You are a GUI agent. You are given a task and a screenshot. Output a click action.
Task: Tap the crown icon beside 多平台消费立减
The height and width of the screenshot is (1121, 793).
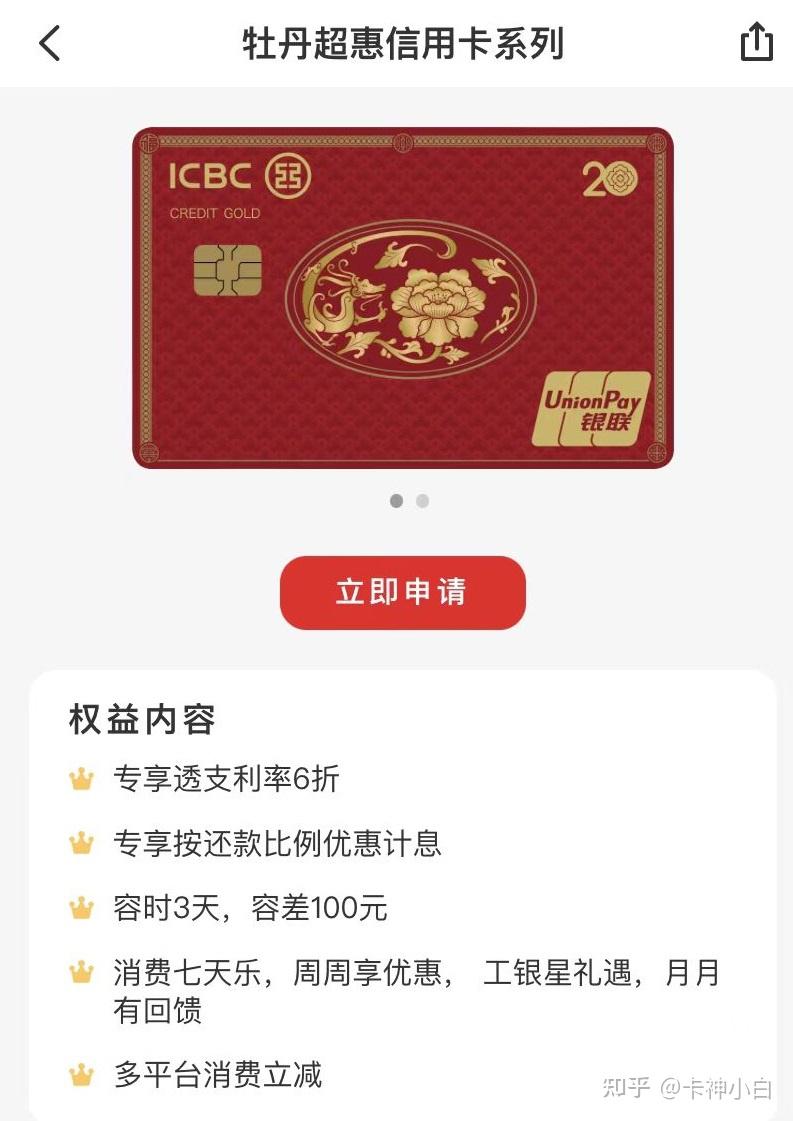(80, 1075)
